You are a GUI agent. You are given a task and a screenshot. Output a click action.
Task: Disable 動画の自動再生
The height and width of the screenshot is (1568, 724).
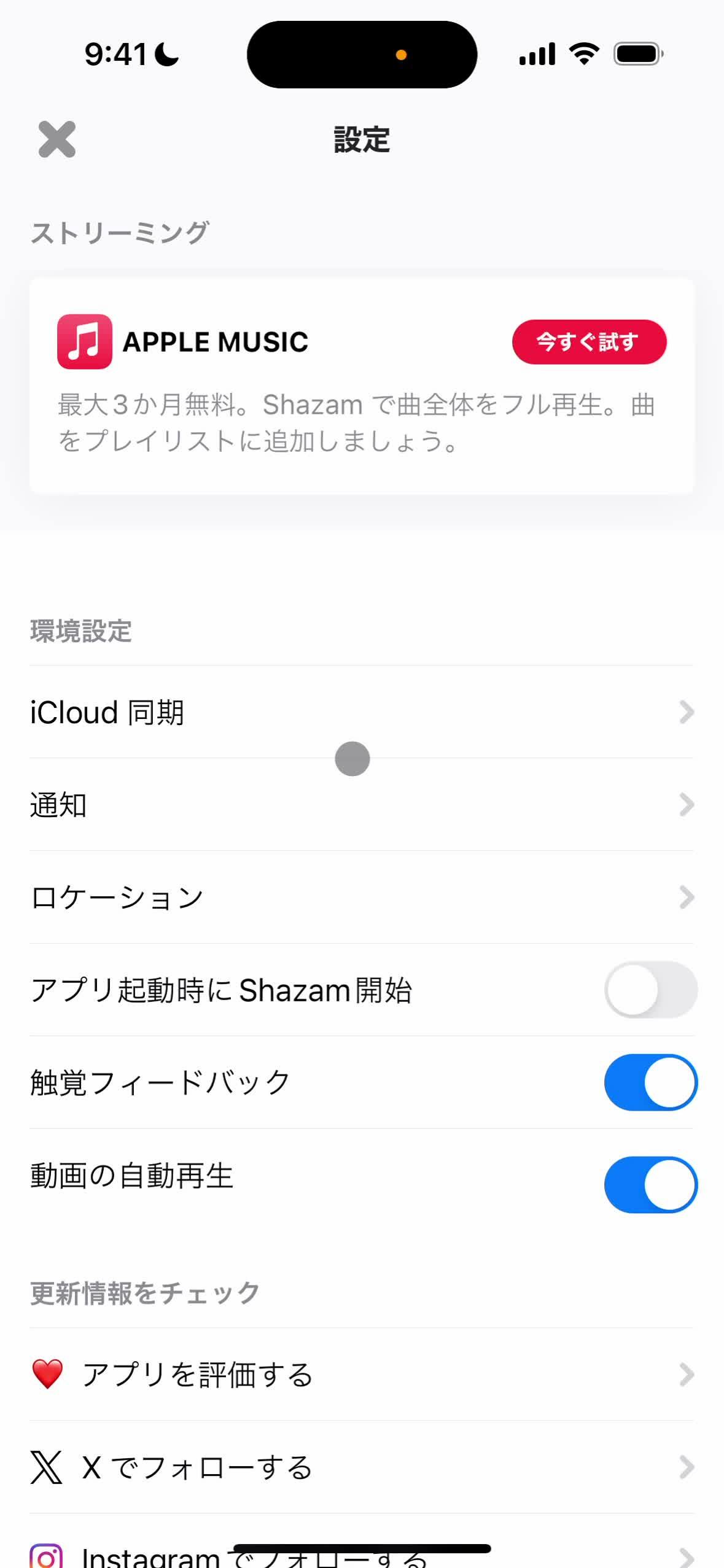tap(650, 1185)
